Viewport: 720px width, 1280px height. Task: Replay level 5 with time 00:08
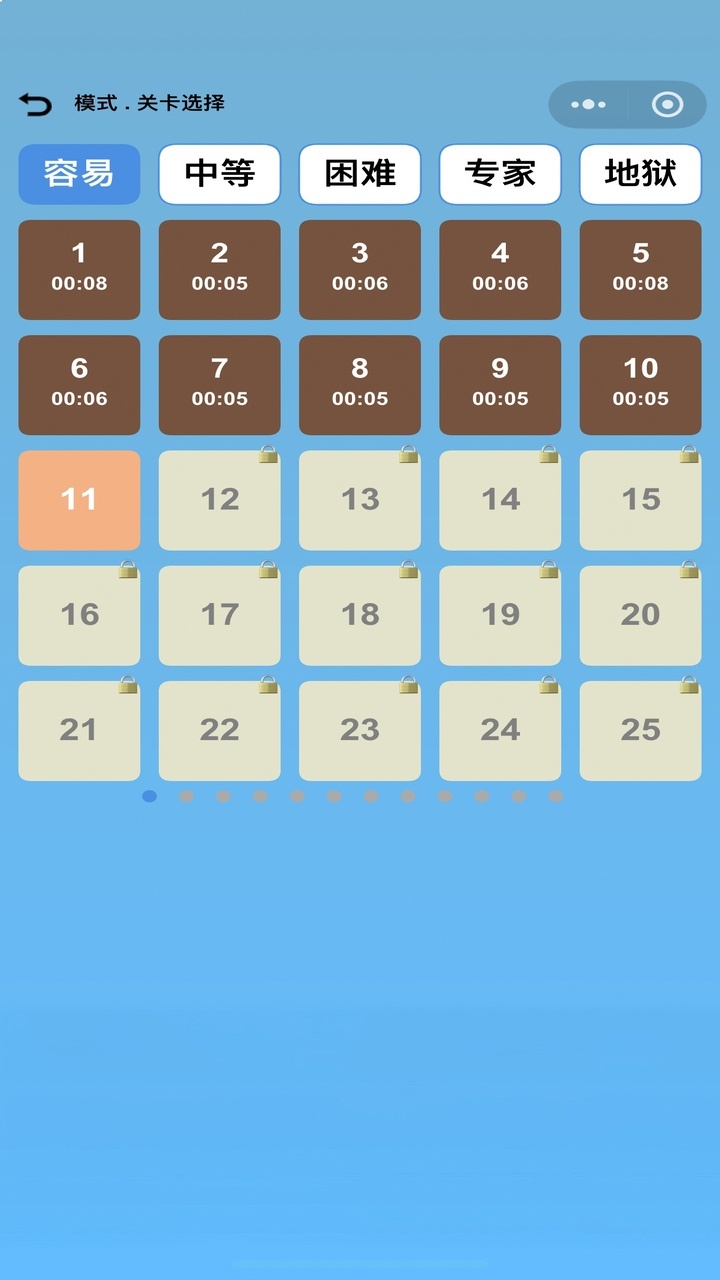(x=640, y=269)
